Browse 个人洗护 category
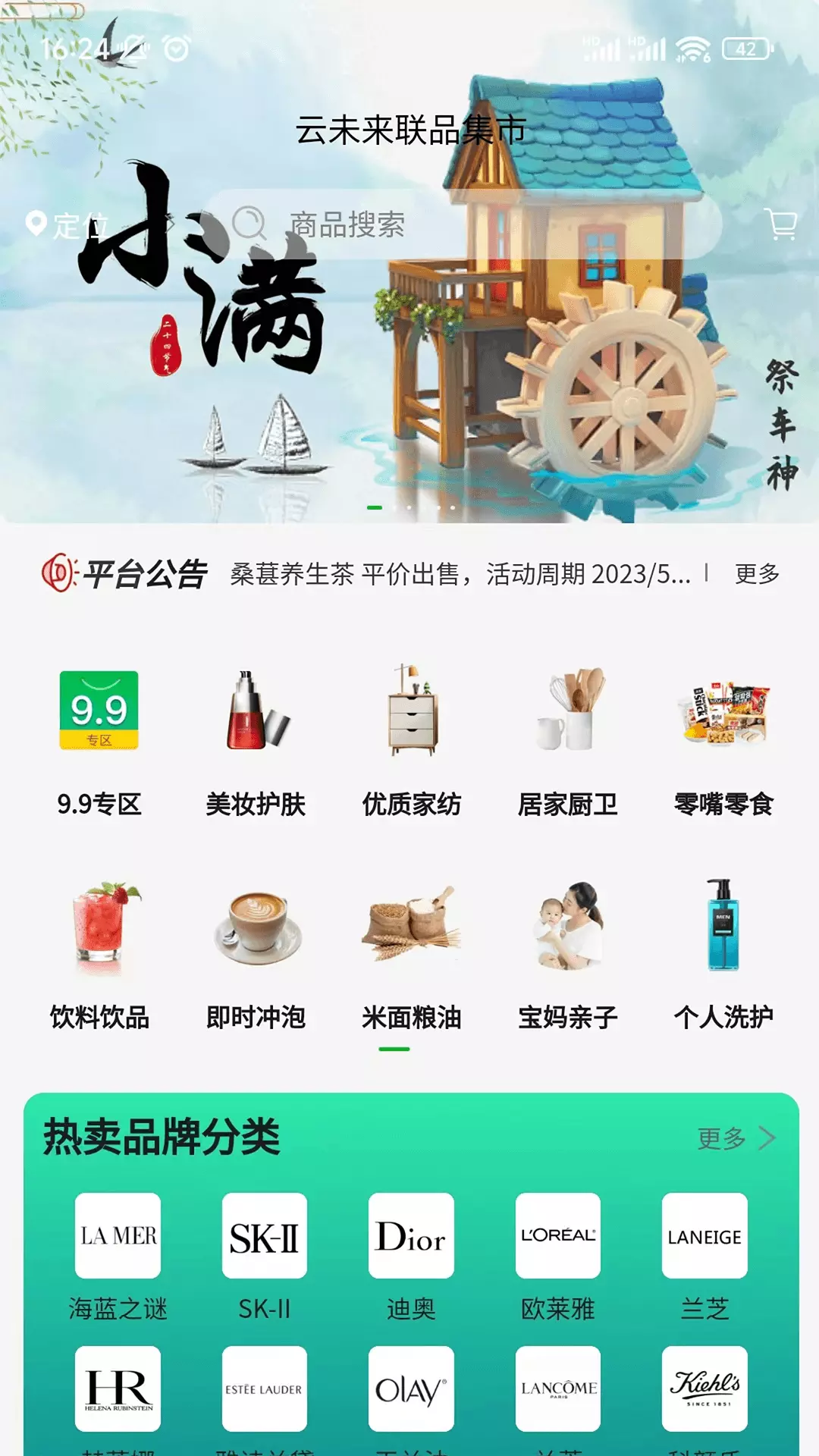This screenshot has width=819, height=1456. 724,954
